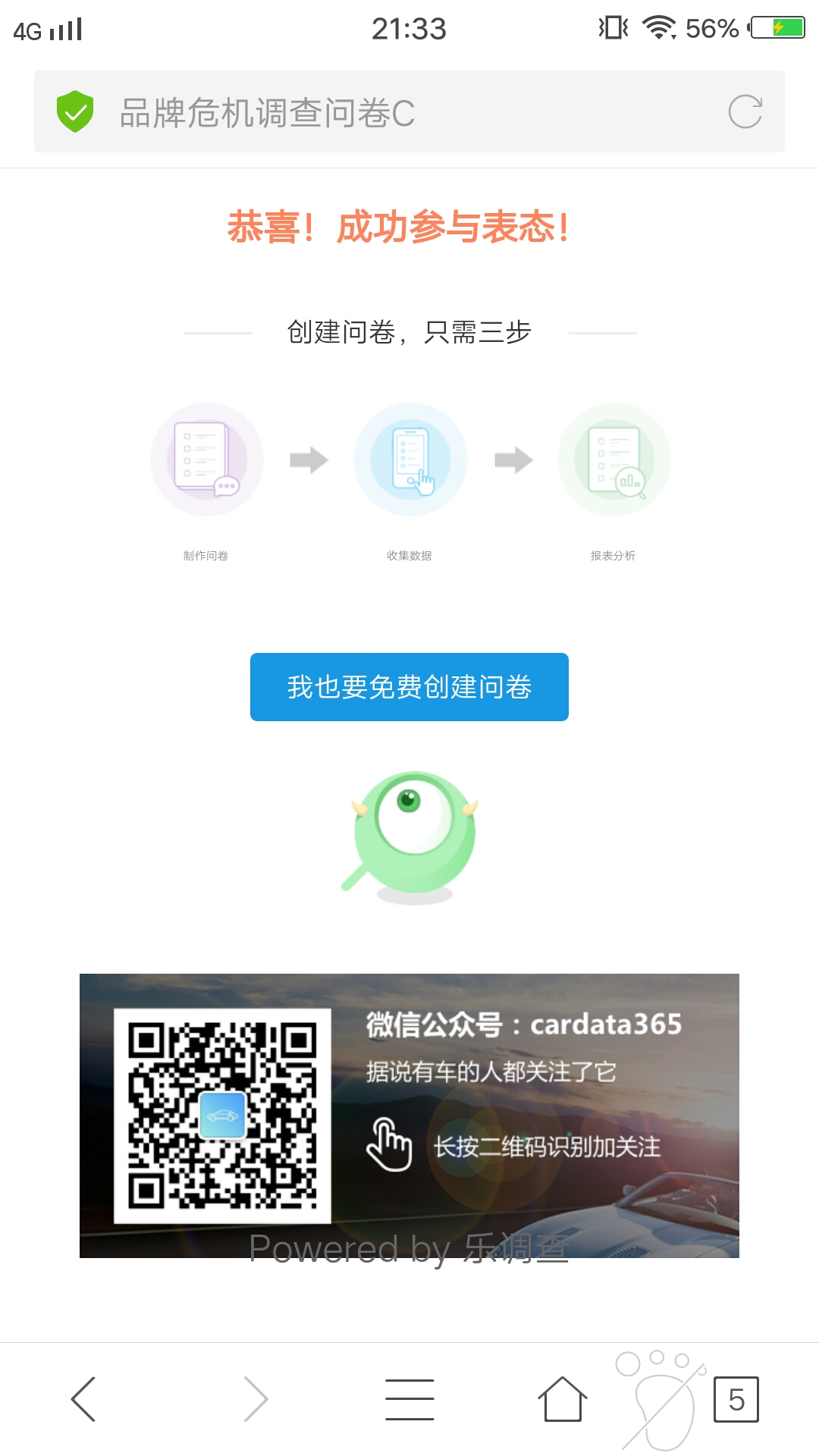Open the green shield security icon

75,111
